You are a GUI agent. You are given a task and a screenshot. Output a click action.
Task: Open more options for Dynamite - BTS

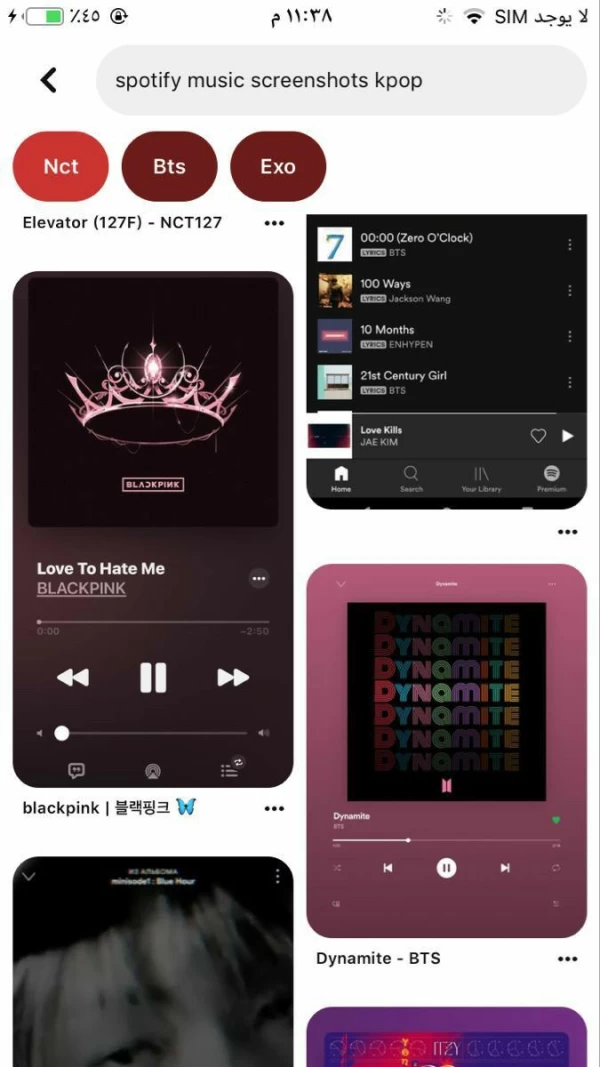point(567,959)
